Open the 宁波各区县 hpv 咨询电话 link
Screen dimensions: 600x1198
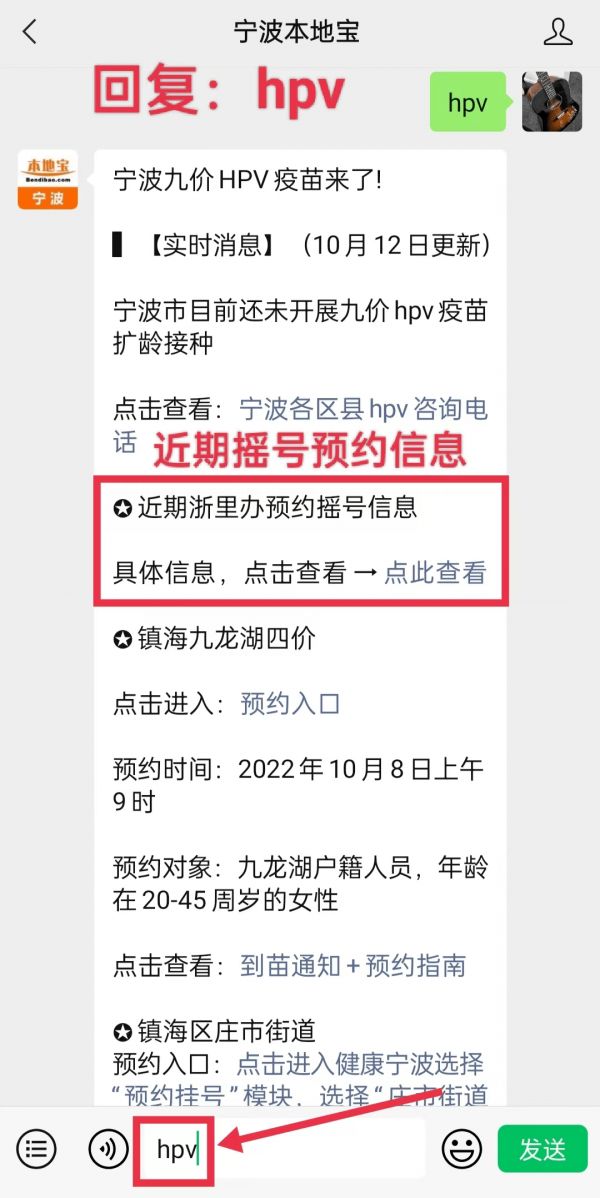pyautogui.click(x=362, y=409)
